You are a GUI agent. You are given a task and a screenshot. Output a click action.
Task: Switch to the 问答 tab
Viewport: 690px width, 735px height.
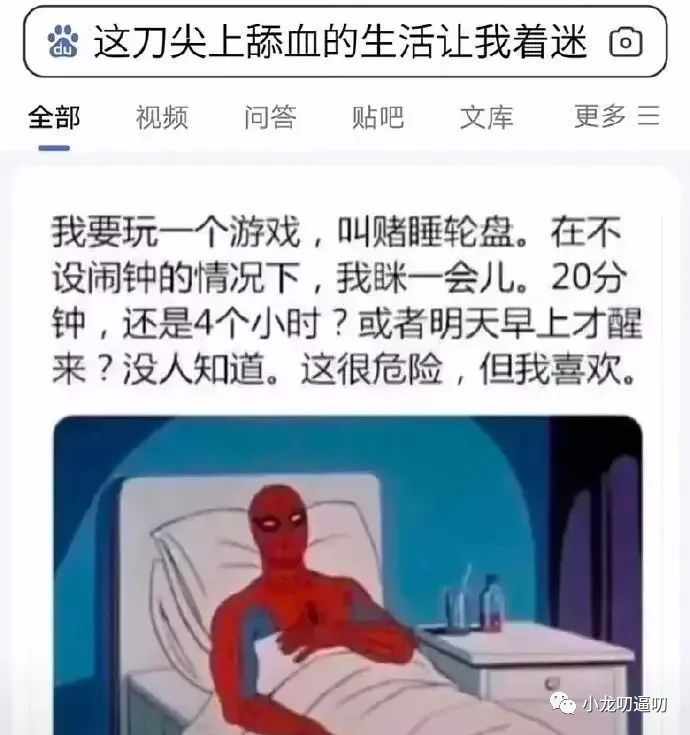coord(270,117)
